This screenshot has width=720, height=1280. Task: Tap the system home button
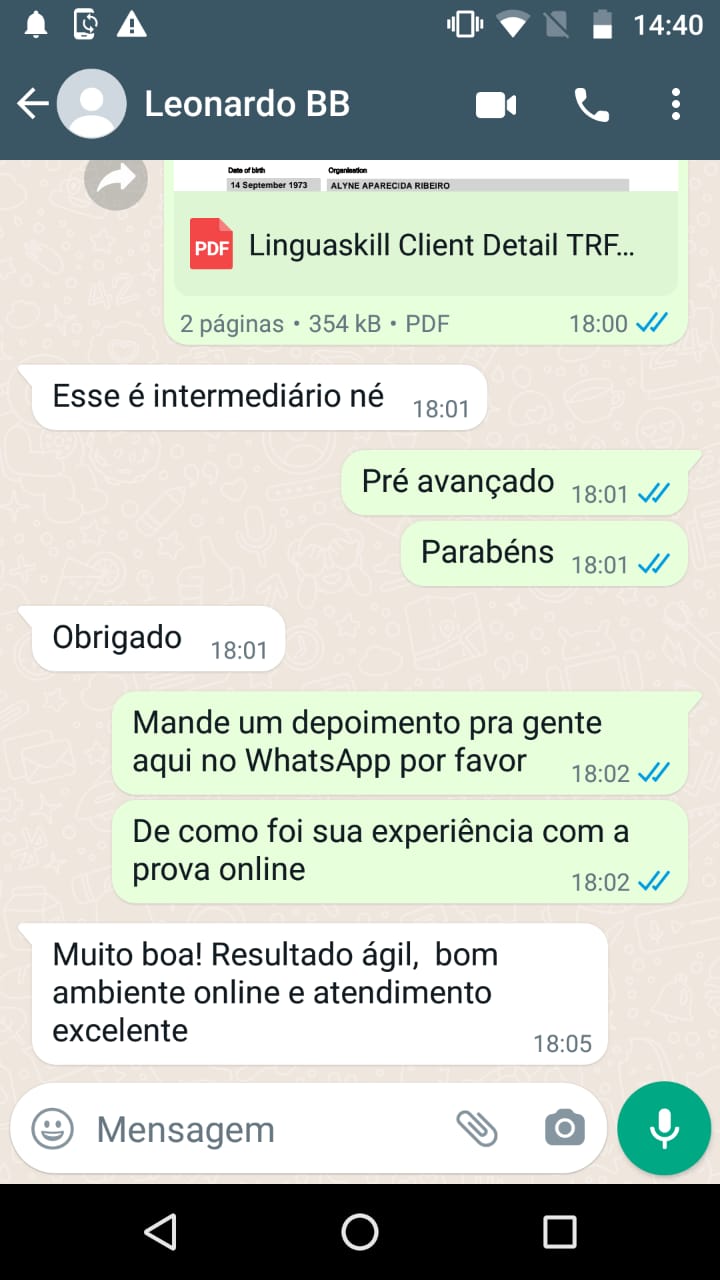(360, 1232)
